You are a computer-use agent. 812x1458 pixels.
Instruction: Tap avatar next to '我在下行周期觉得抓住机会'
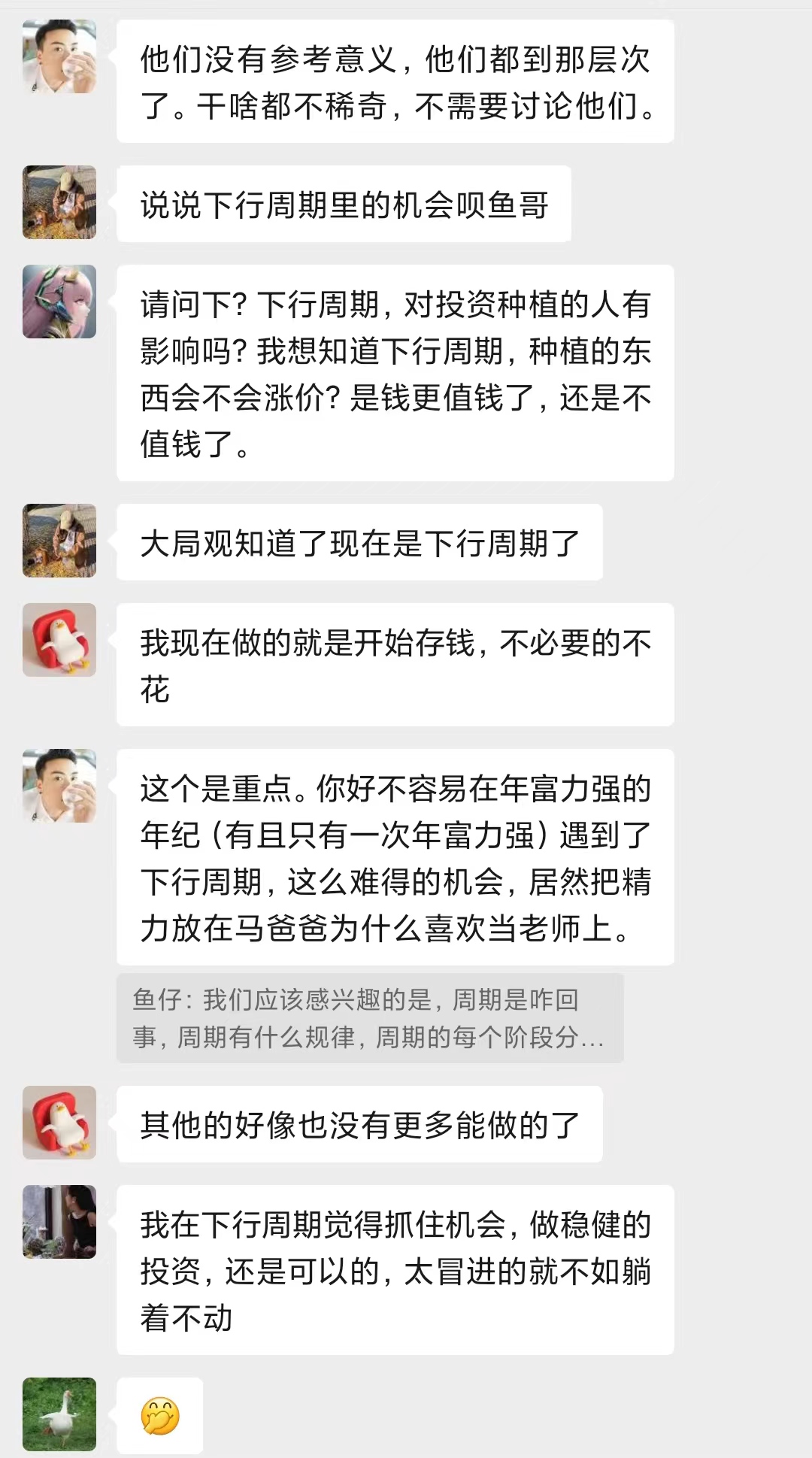pos(59,1222)
